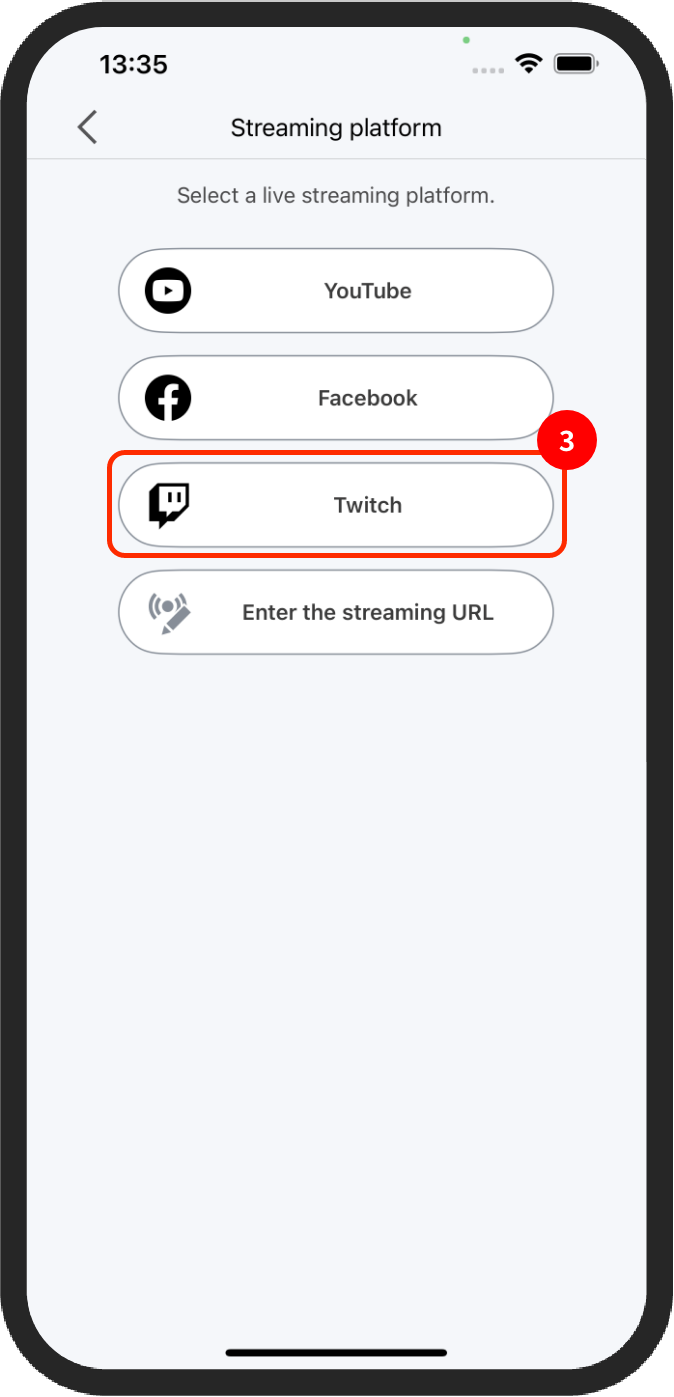Choose Facebook for live streaming
The height and width of the screenshot is (1397, 674).
pyautogui.click(x=336, y=398)
